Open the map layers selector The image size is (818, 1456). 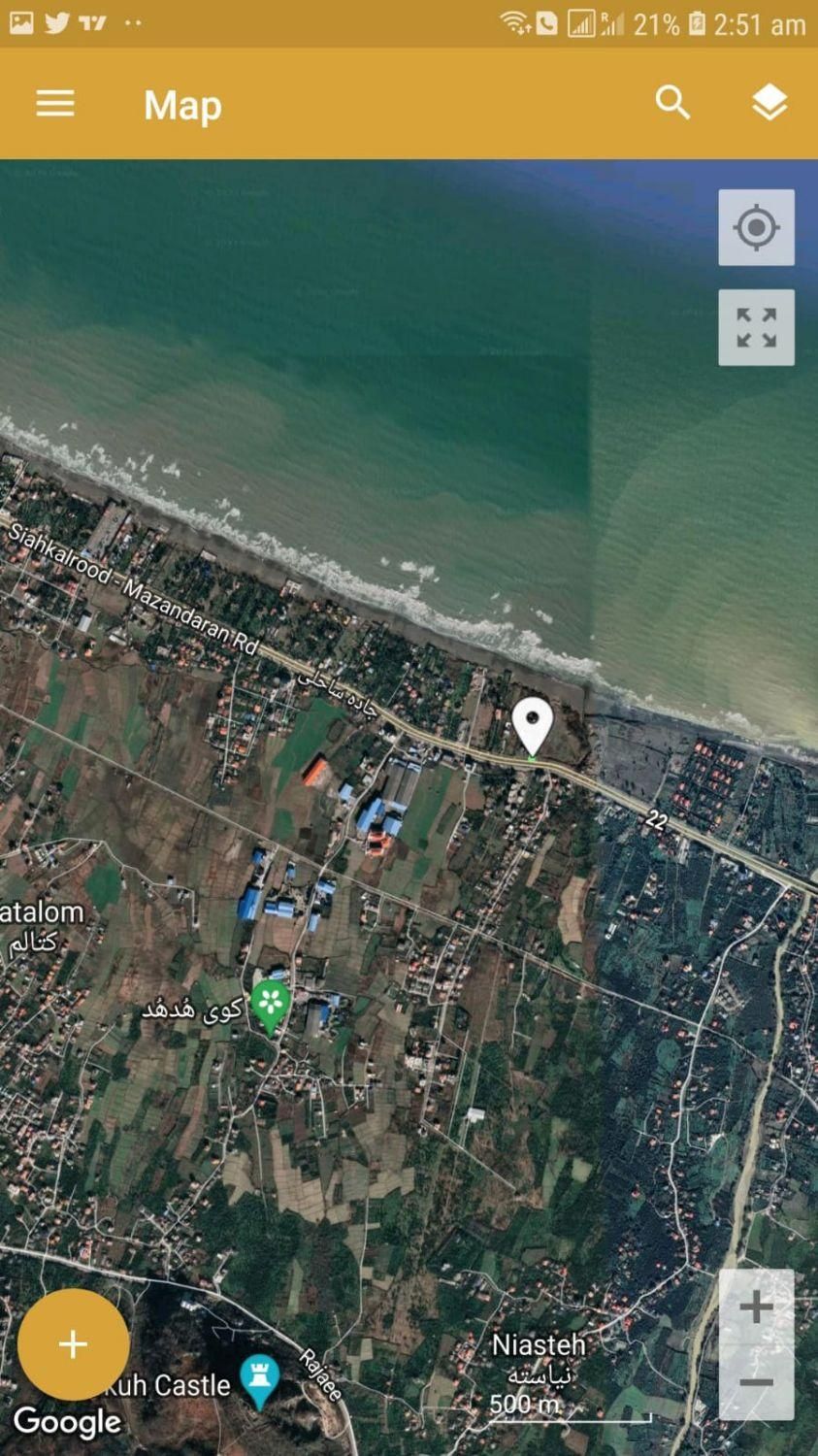(x=769, y=103)
